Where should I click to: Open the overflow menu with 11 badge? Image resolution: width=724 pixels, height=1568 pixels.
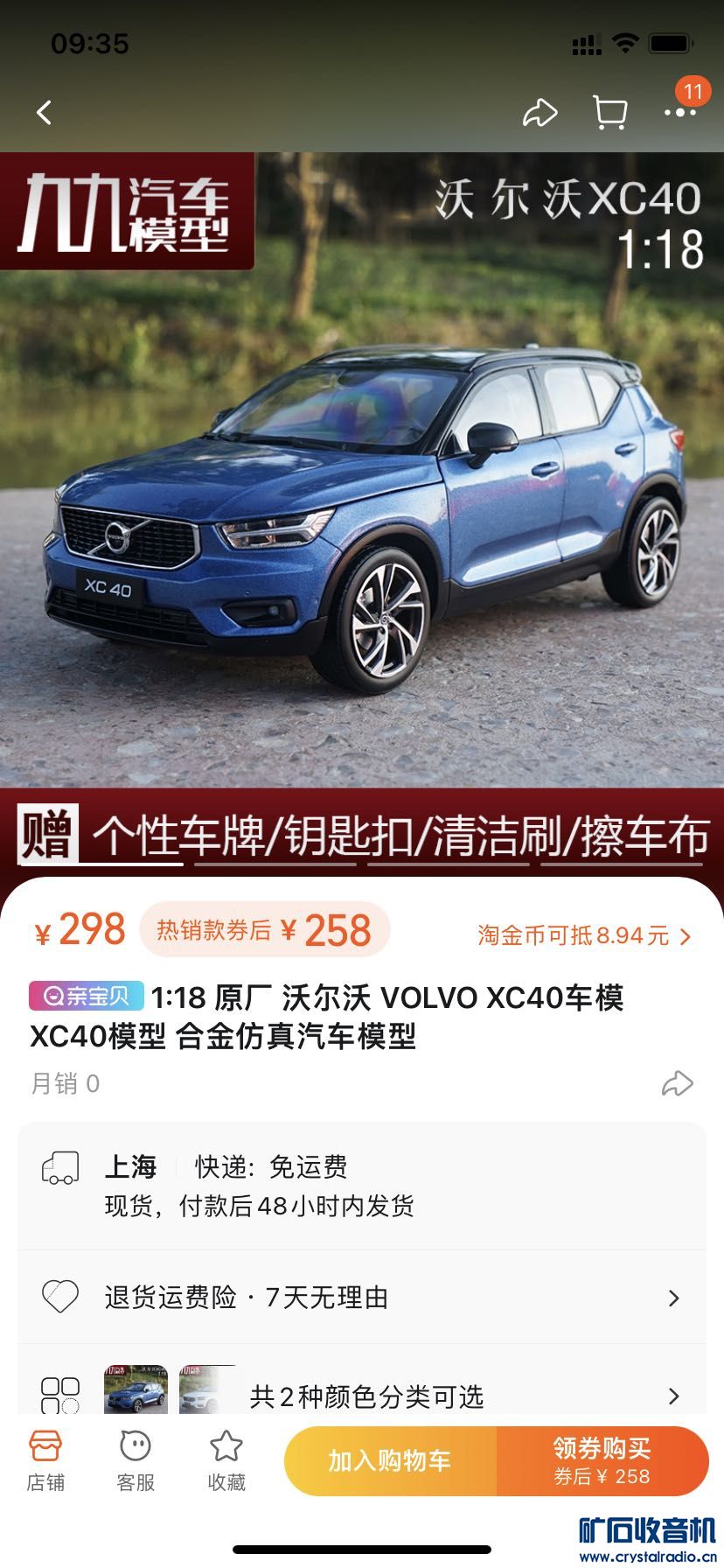(x=679, y=113)
